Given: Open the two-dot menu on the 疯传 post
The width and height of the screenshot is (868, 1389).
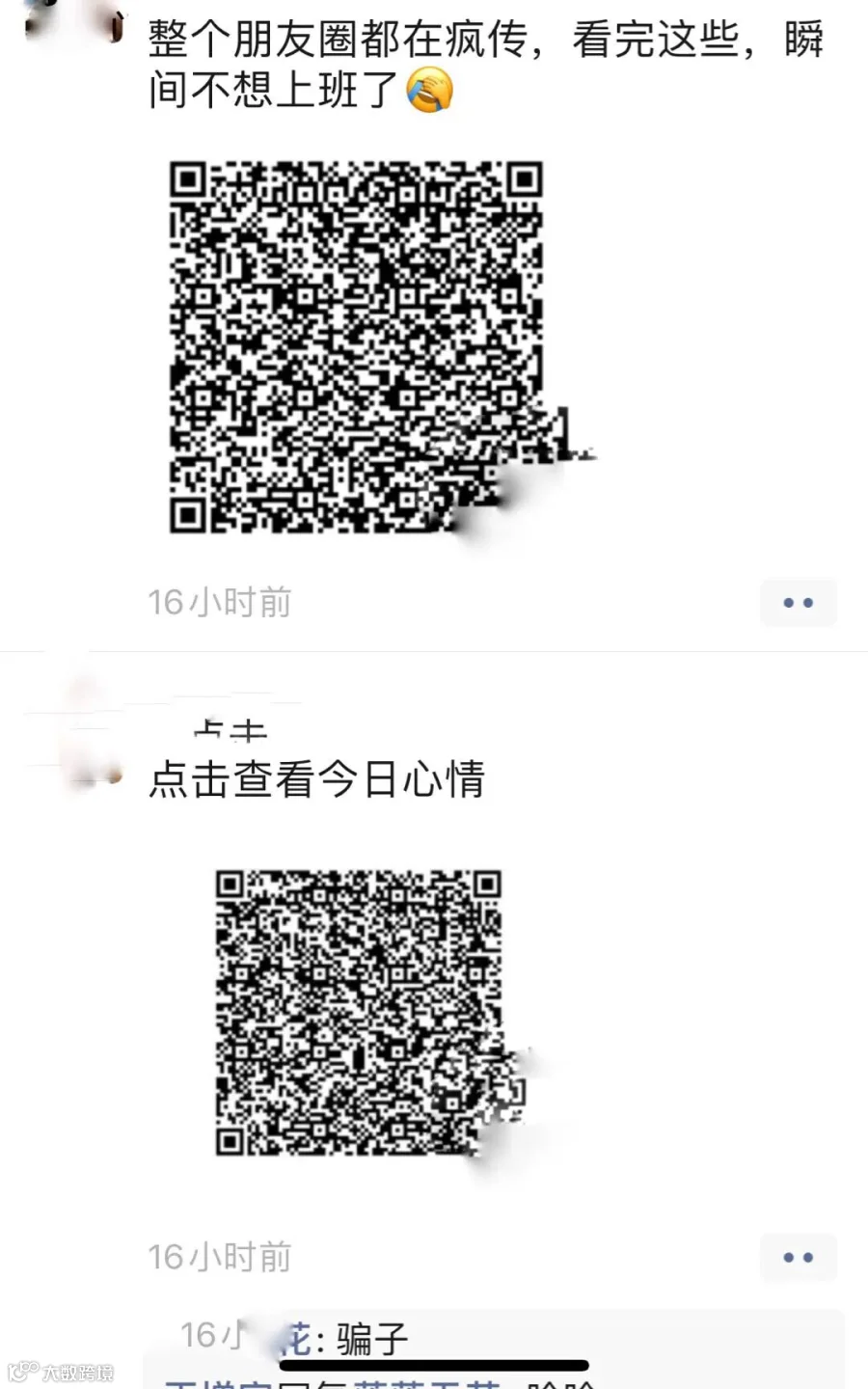Looking at the screenshot, I should click(x=799, y=603).
